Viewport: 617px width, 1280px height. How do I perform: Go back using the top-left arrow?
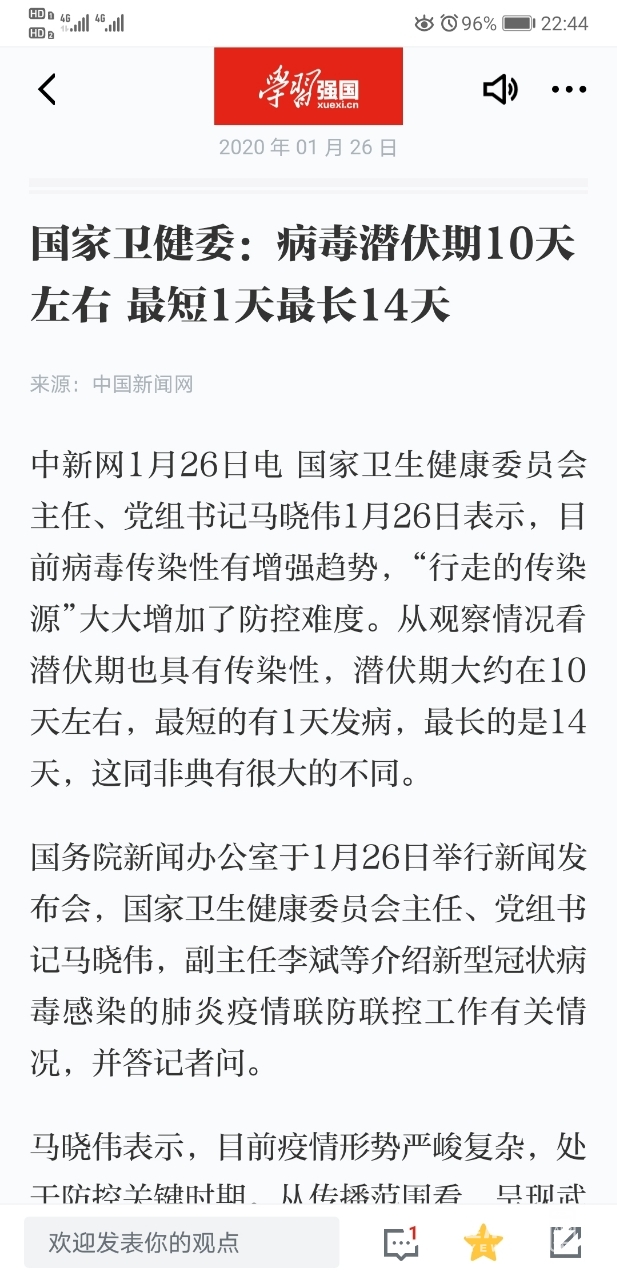(47, 89)
